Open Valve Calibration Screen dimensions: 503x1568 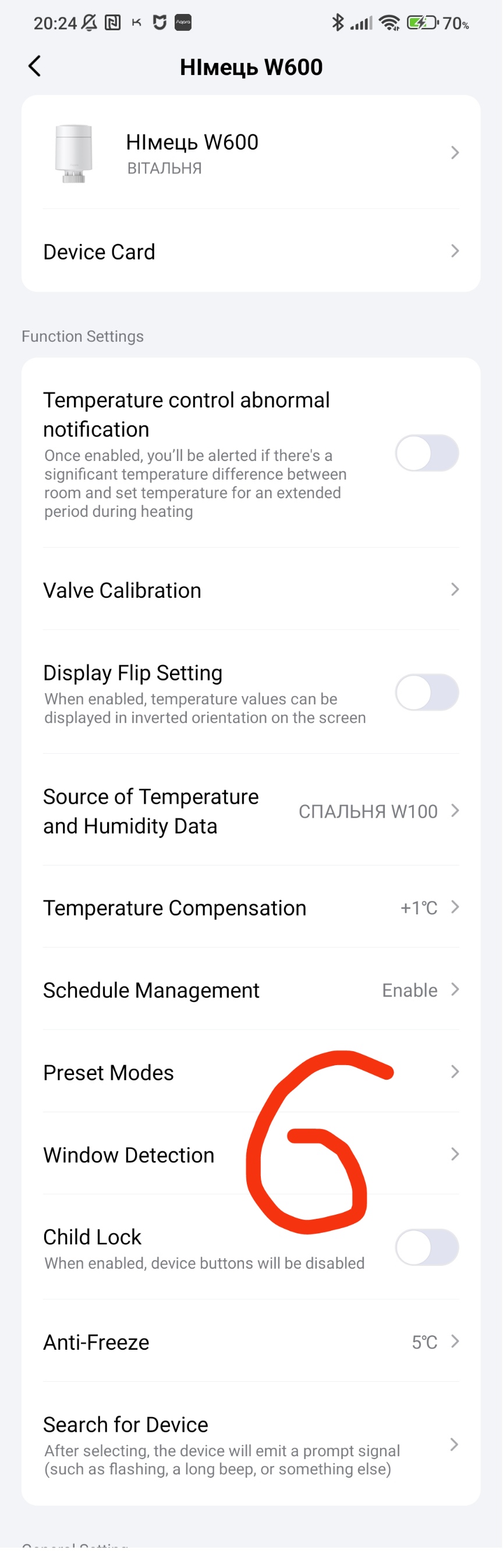click(x=251, y=590)
